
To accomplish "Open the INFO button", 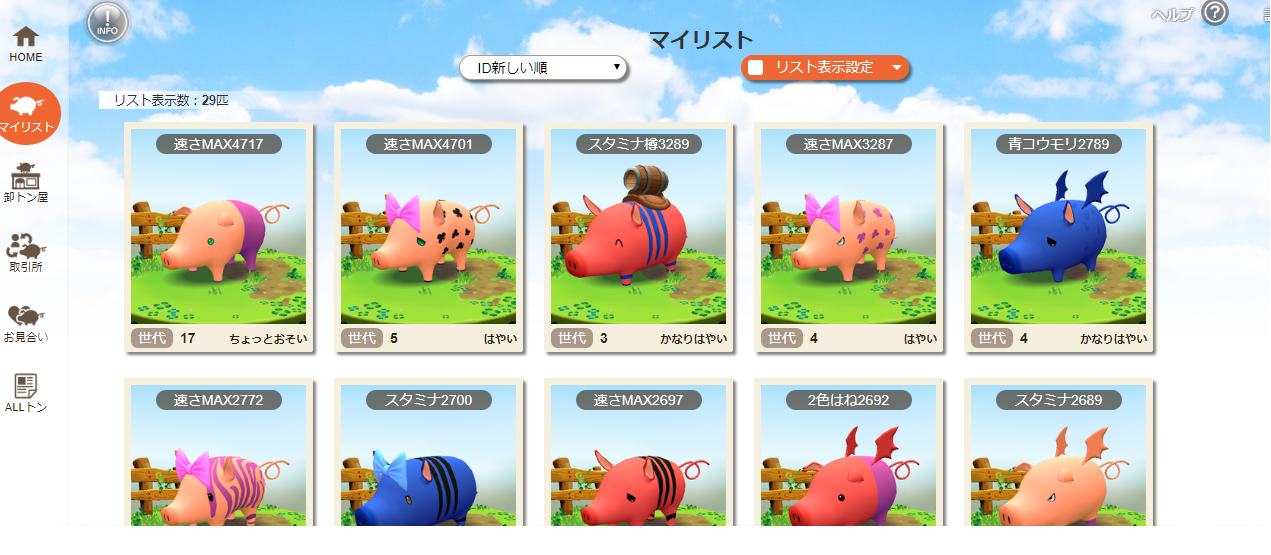I will (107, 22).
